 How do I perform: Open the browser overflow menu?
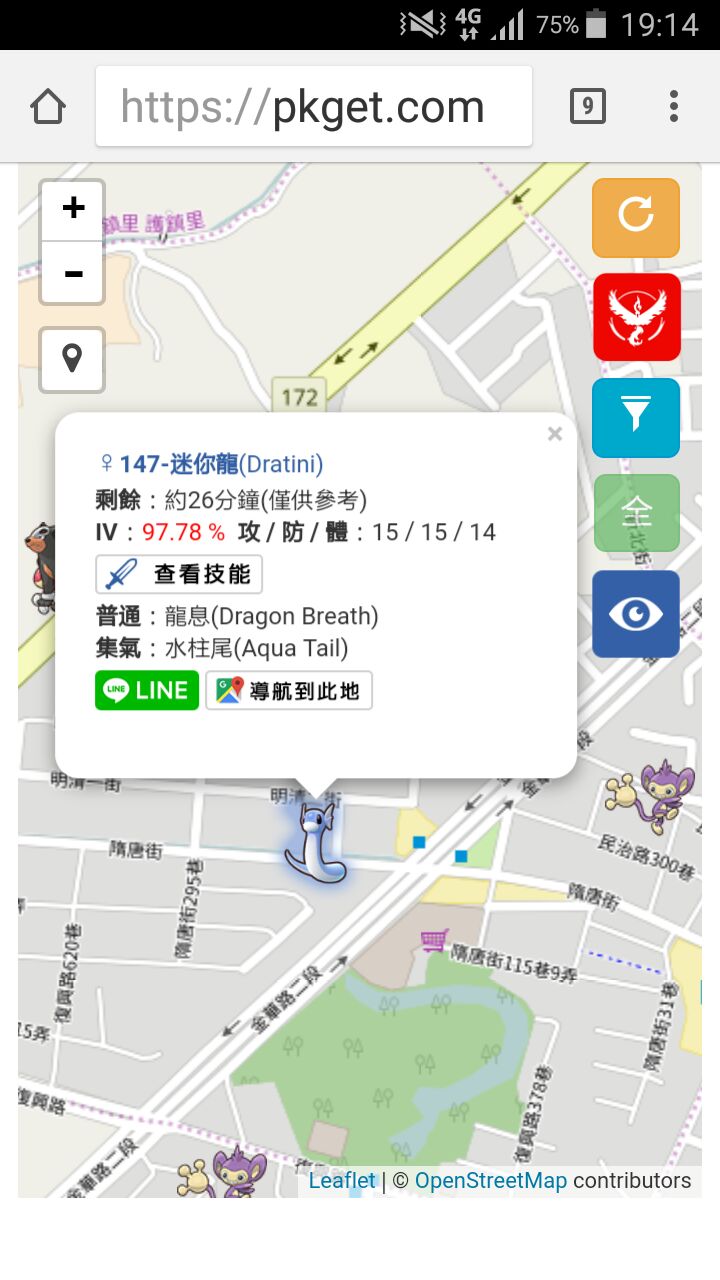(x=674, y=106)
